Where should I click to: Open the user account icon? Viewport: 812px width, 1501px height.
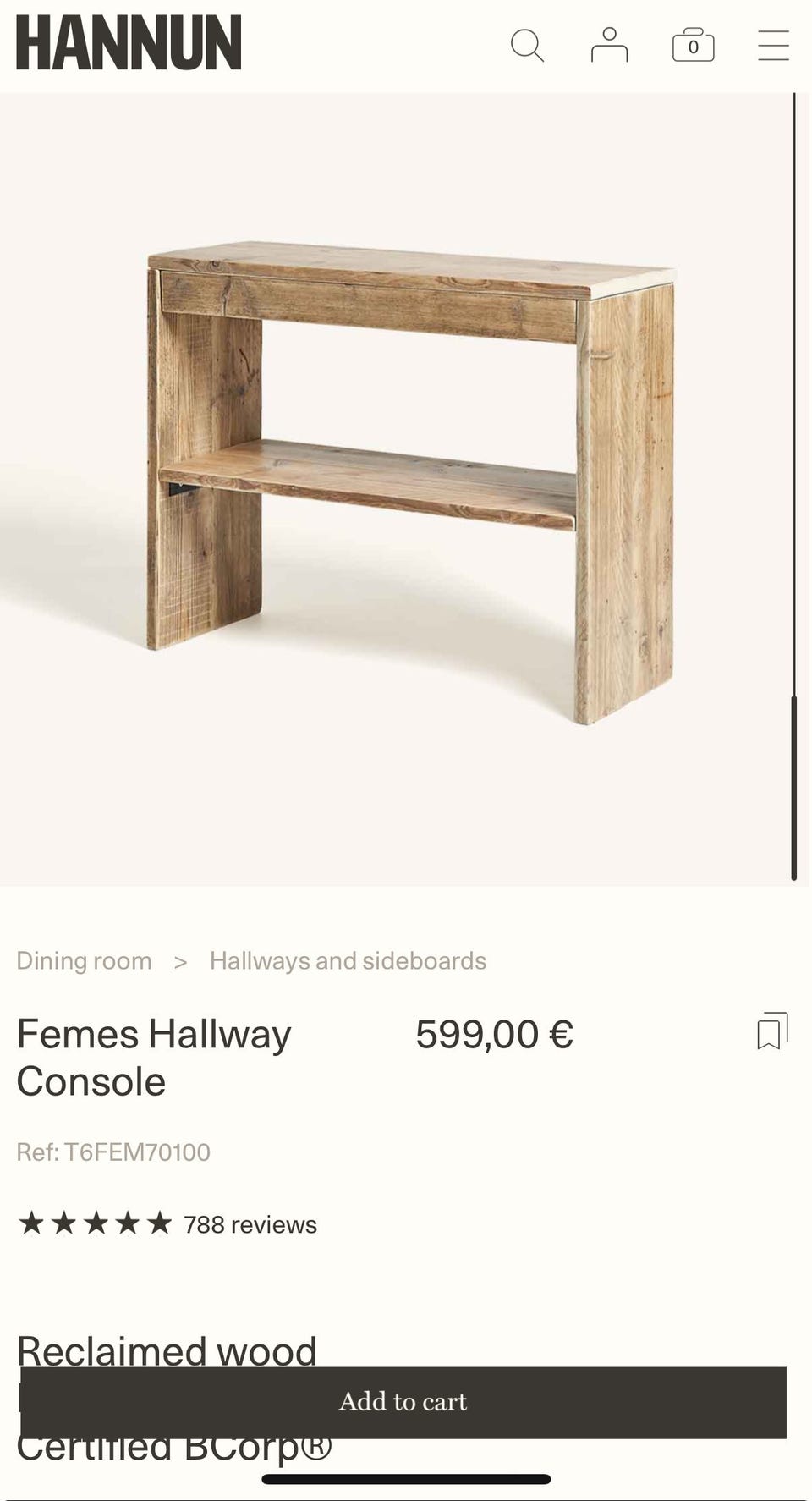[609, 46]
